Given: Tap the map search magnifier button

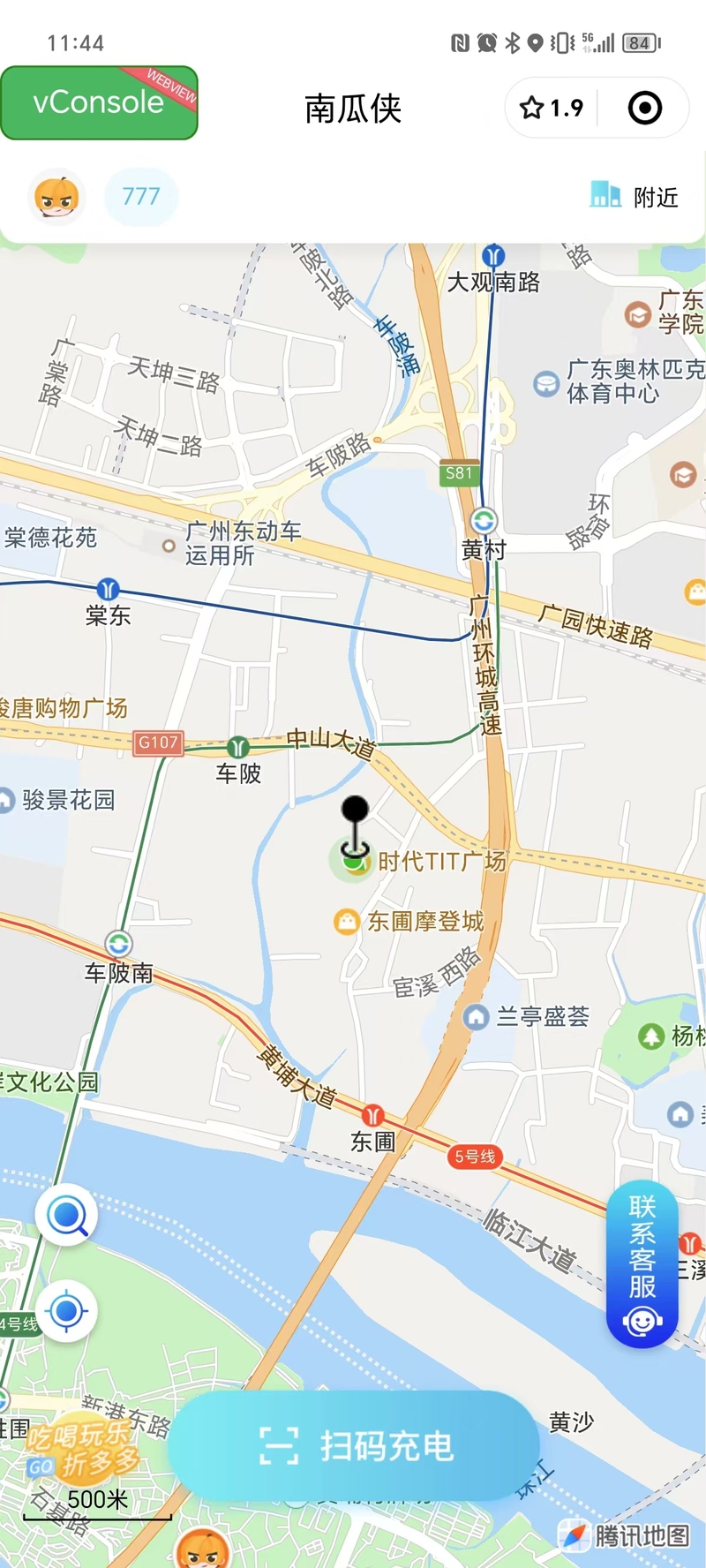Looking at the screenshot, I should 67,1217.
